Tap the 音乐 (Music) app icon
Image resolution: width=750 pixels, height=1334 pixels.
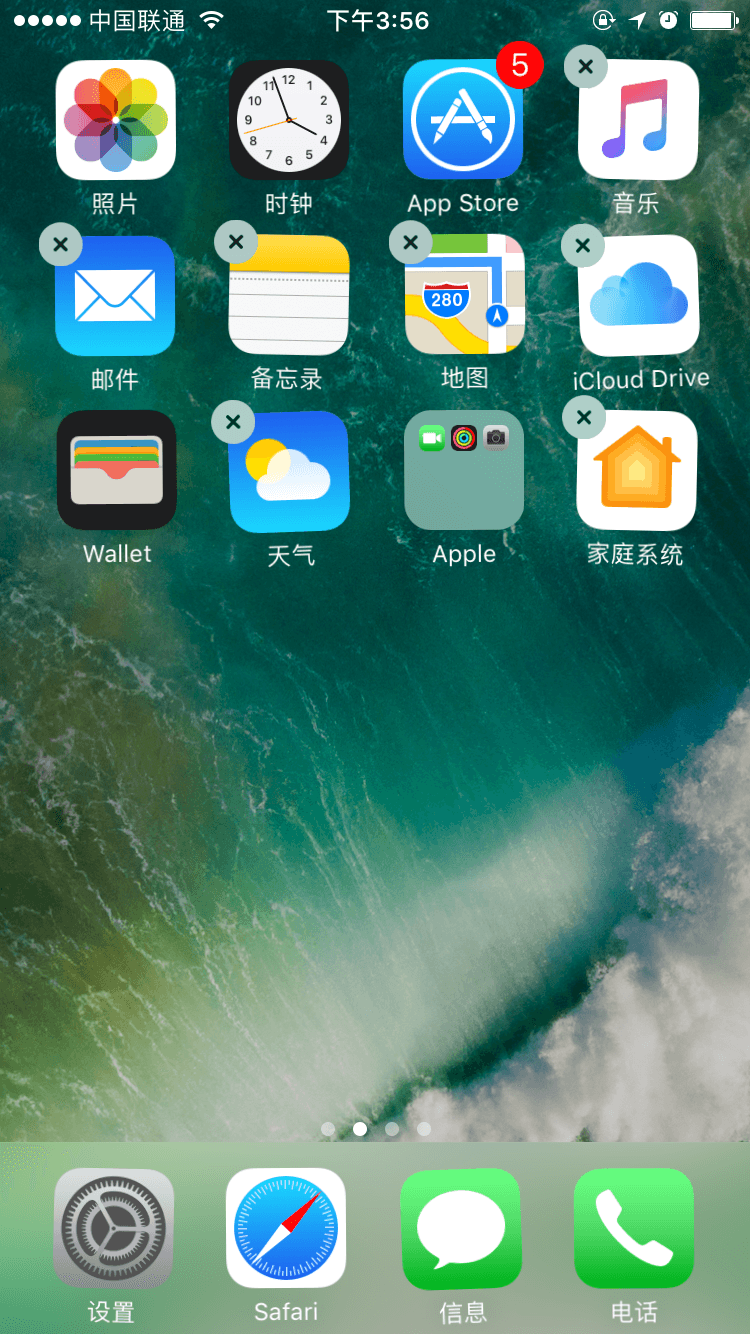[x=638, y=120]
